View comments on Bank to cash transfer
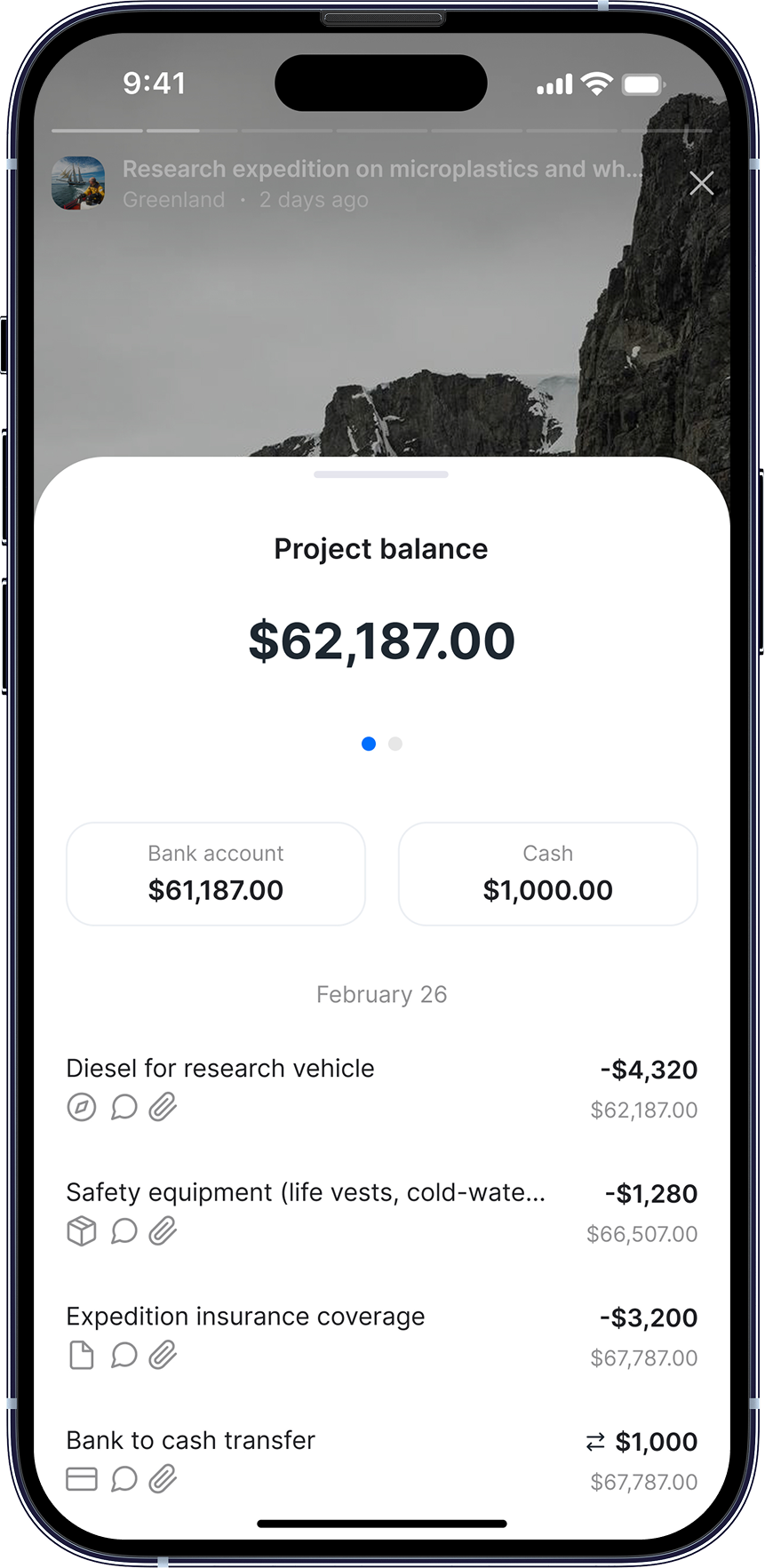 [124, 1479]
